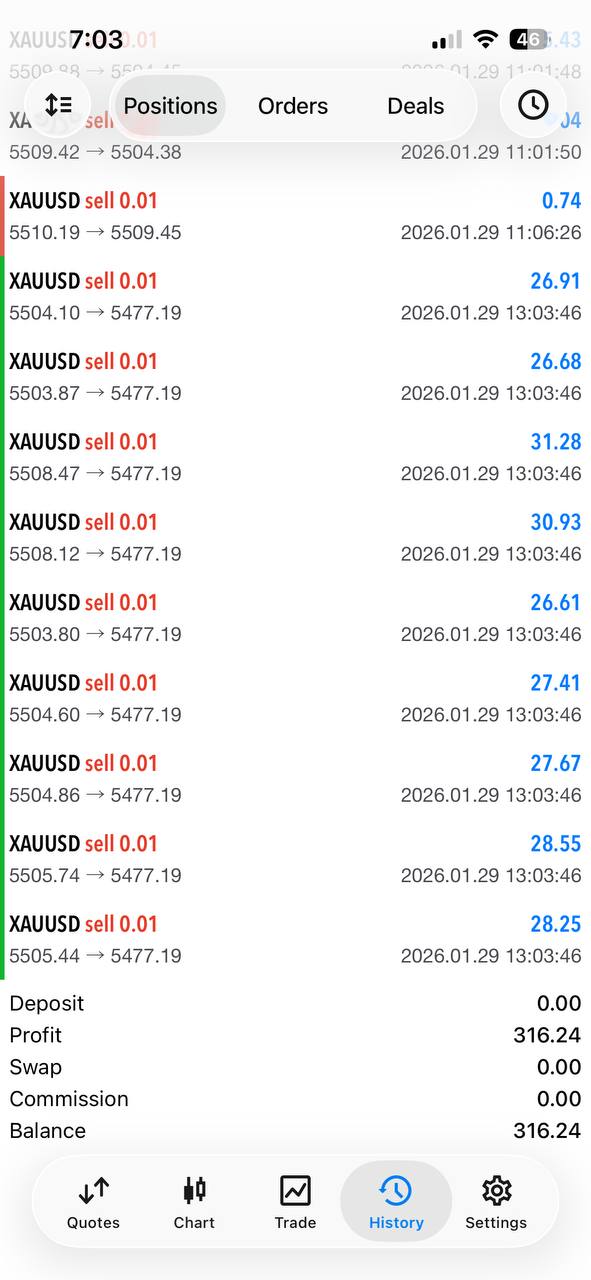This screenshot has height=1280, width=591.
Task: Open the sort order icon
Action: coord(58,105)
